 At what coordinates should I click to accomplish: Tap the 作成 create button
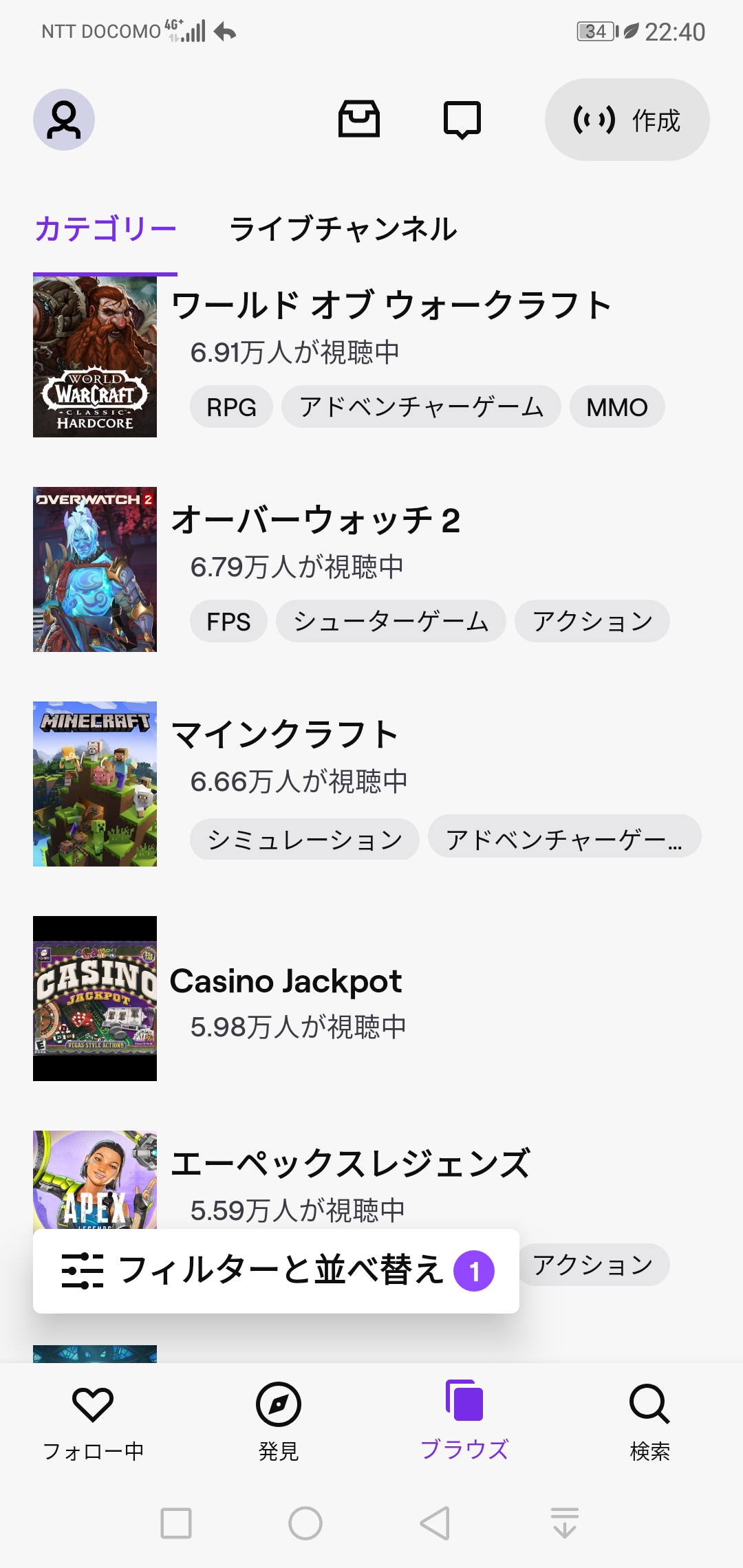(x=627, y=120)
